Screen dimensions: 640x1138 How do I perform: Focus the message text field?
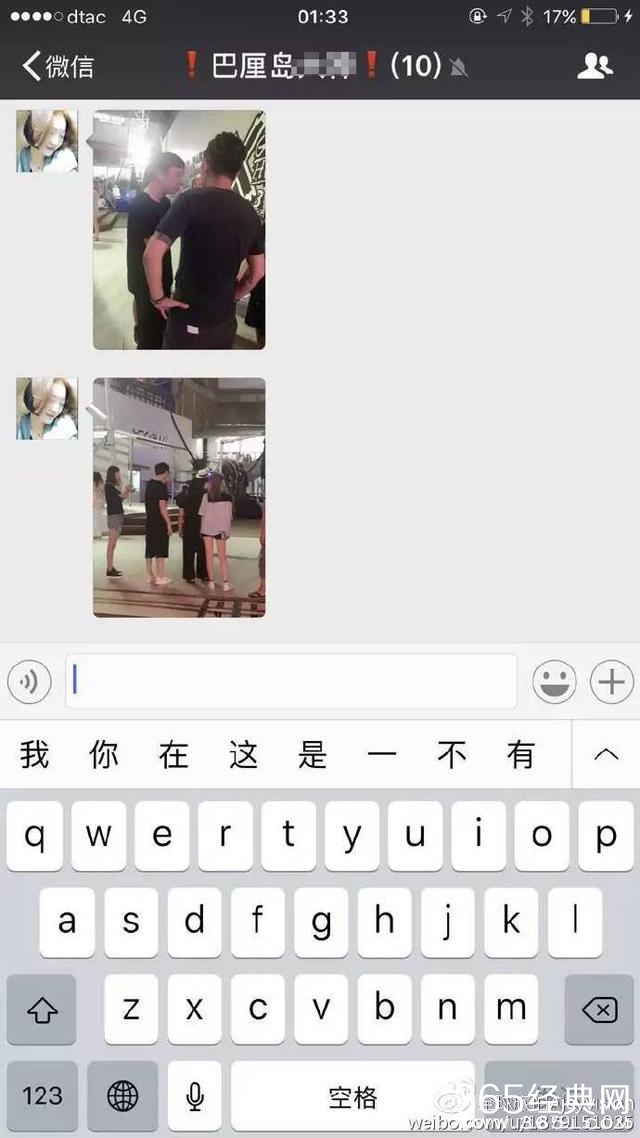pyautogui.click(x=291, y=682)
